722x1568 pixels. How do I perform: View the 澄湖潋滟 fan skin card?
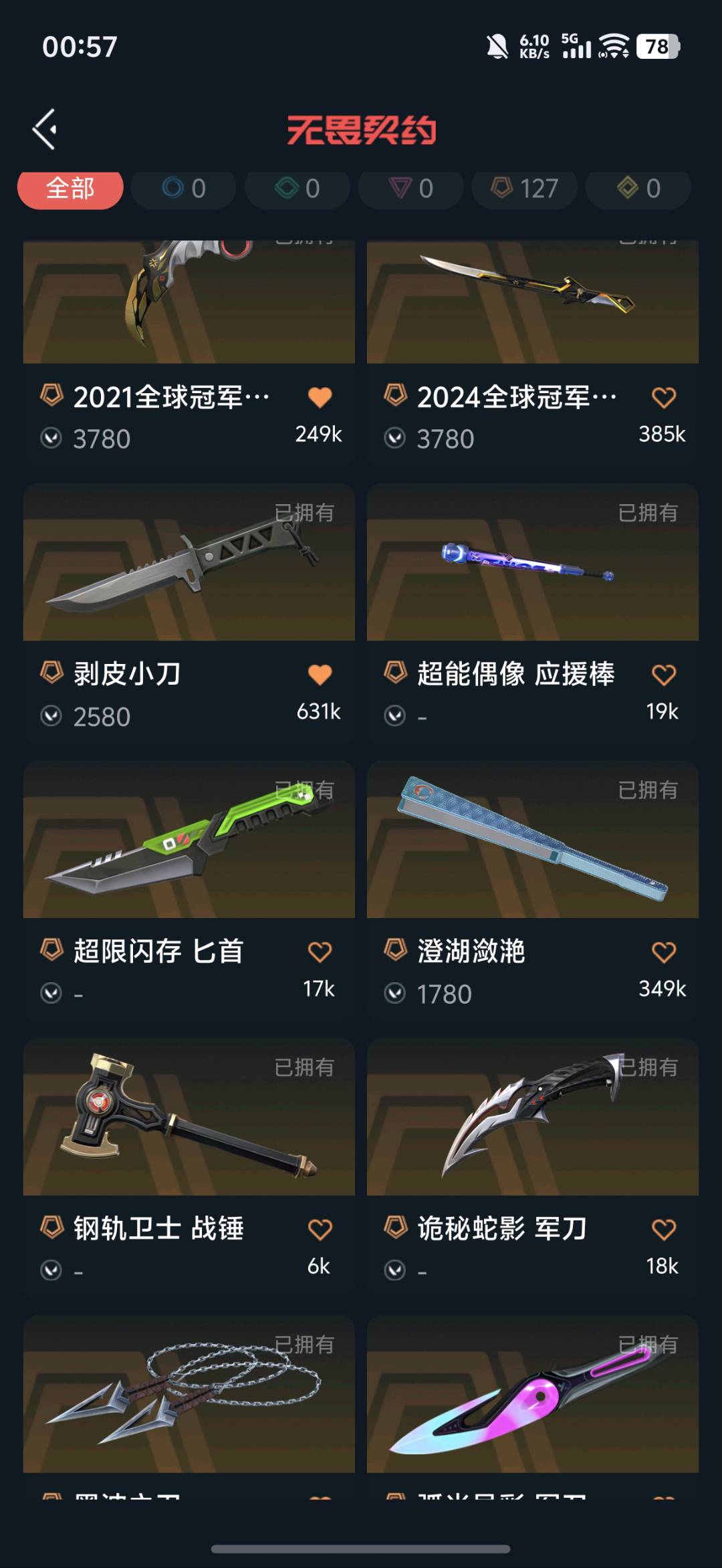pos(532,839)
